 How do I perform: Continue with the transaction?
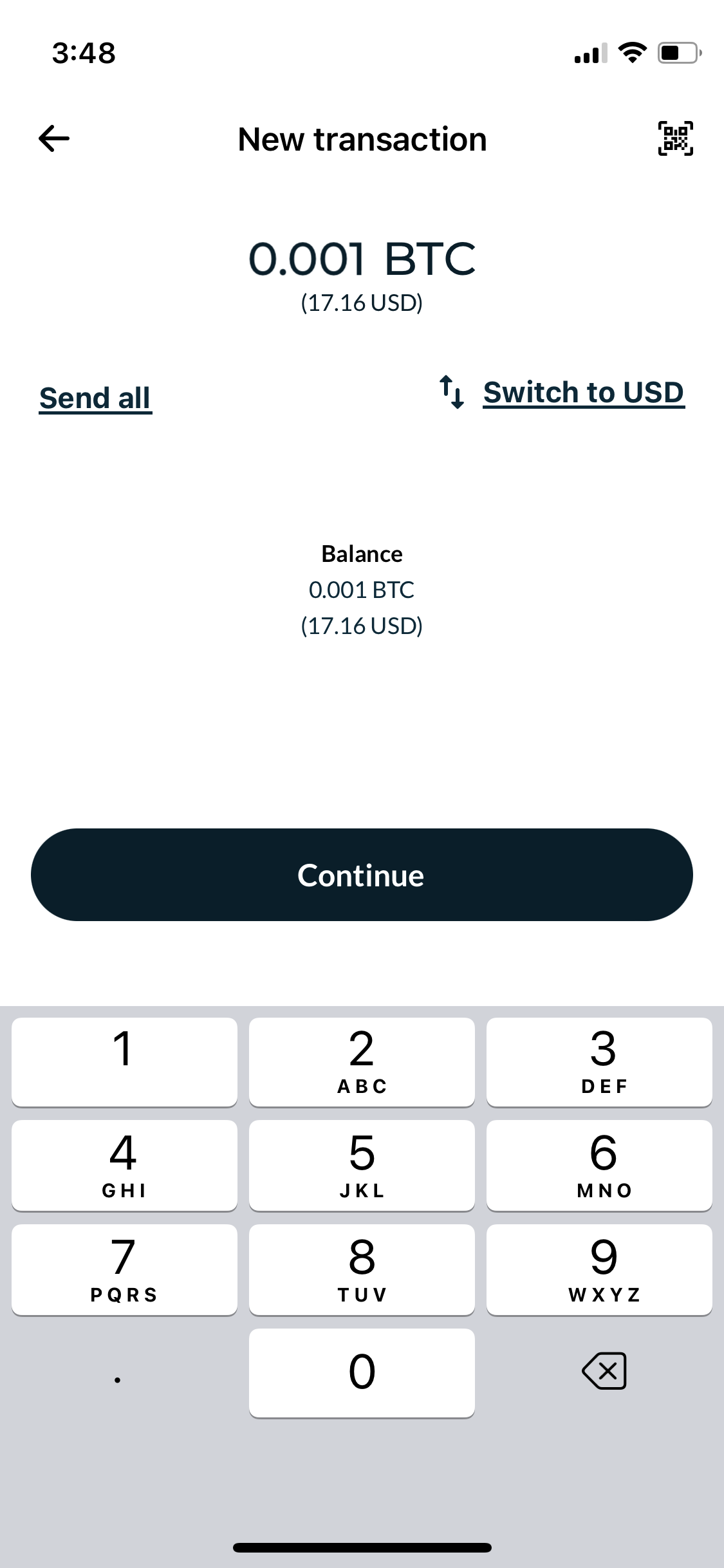click(362, 875)
